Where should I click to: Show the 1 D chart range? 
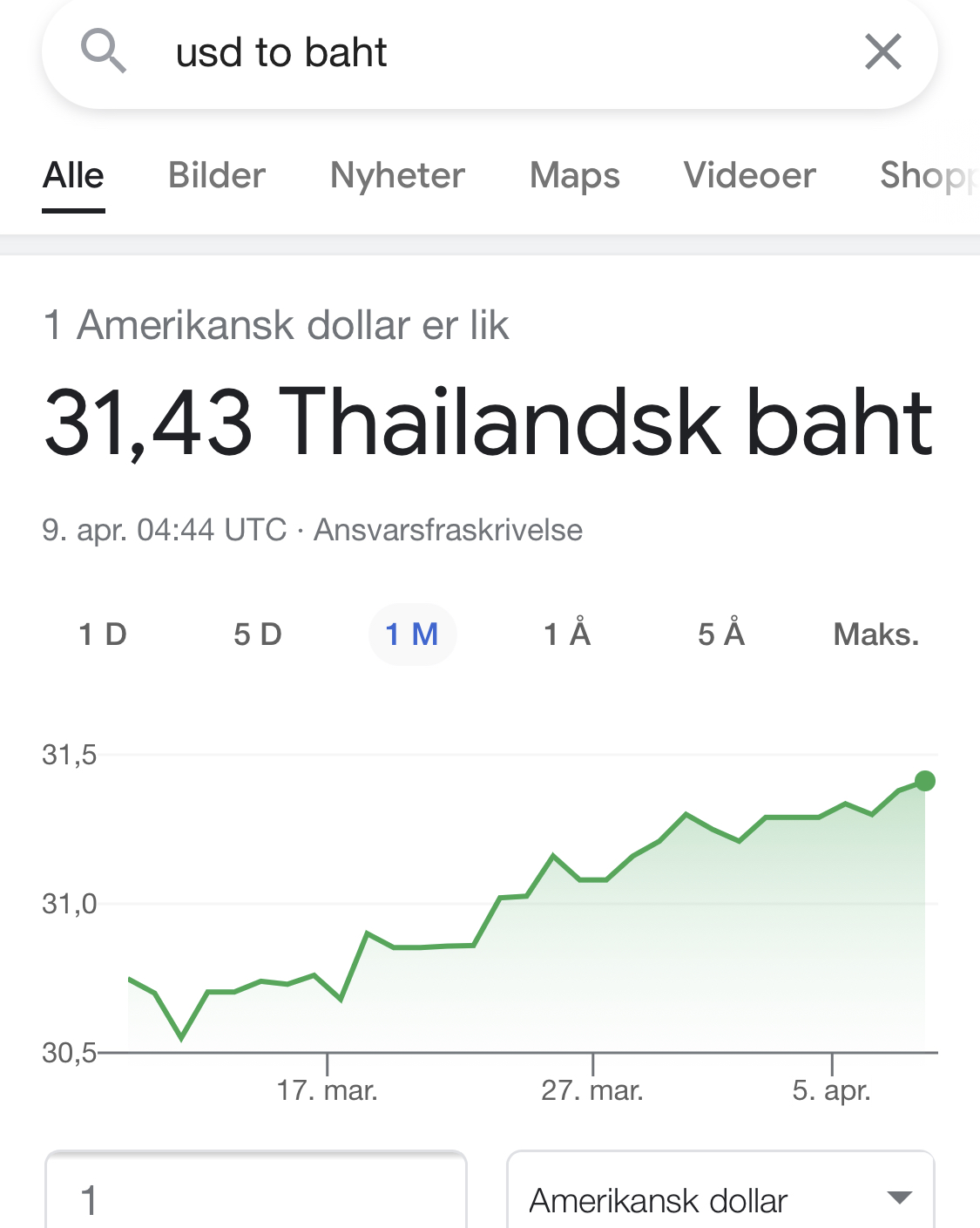point(103,634)
